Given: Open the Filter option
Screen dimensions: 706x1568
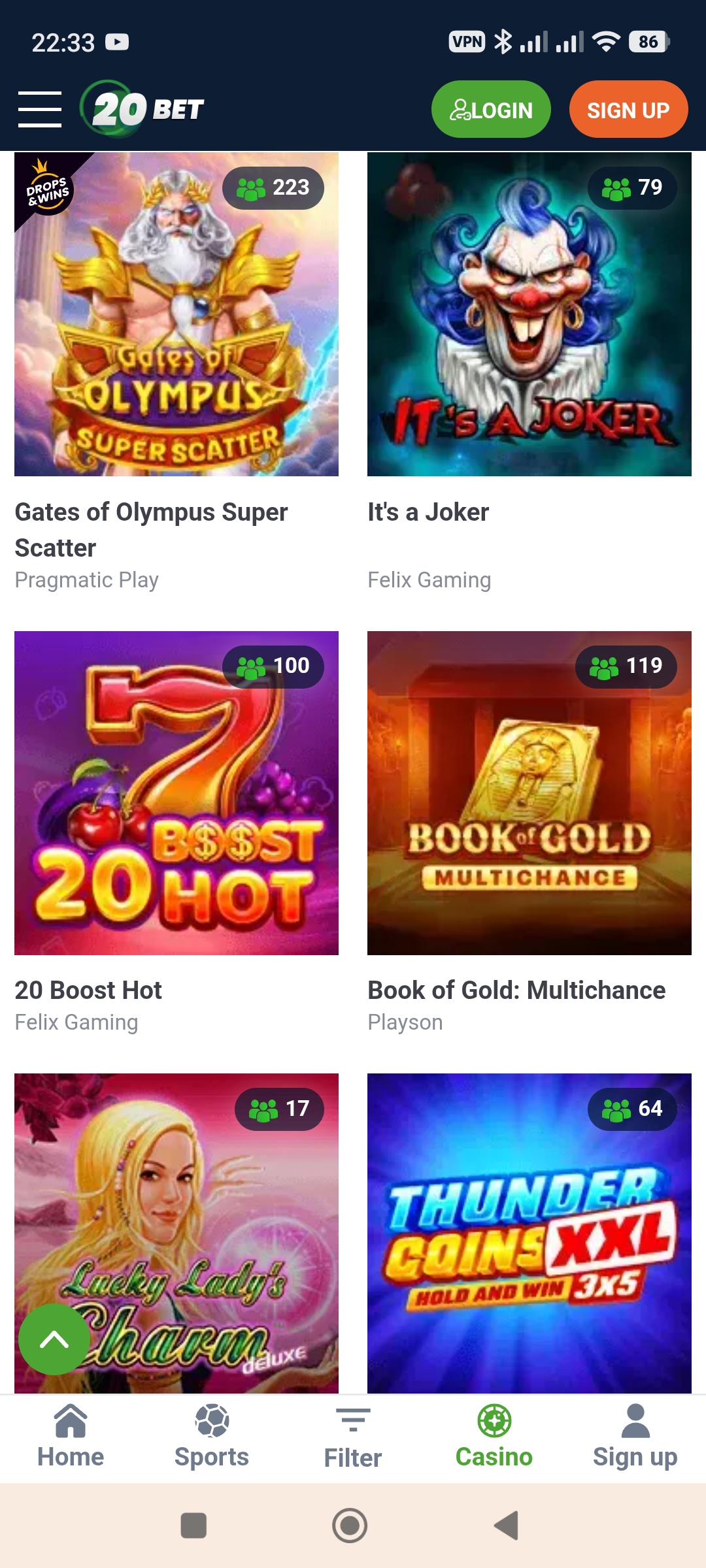Looking at the screenshot, I should point(353,1437).
